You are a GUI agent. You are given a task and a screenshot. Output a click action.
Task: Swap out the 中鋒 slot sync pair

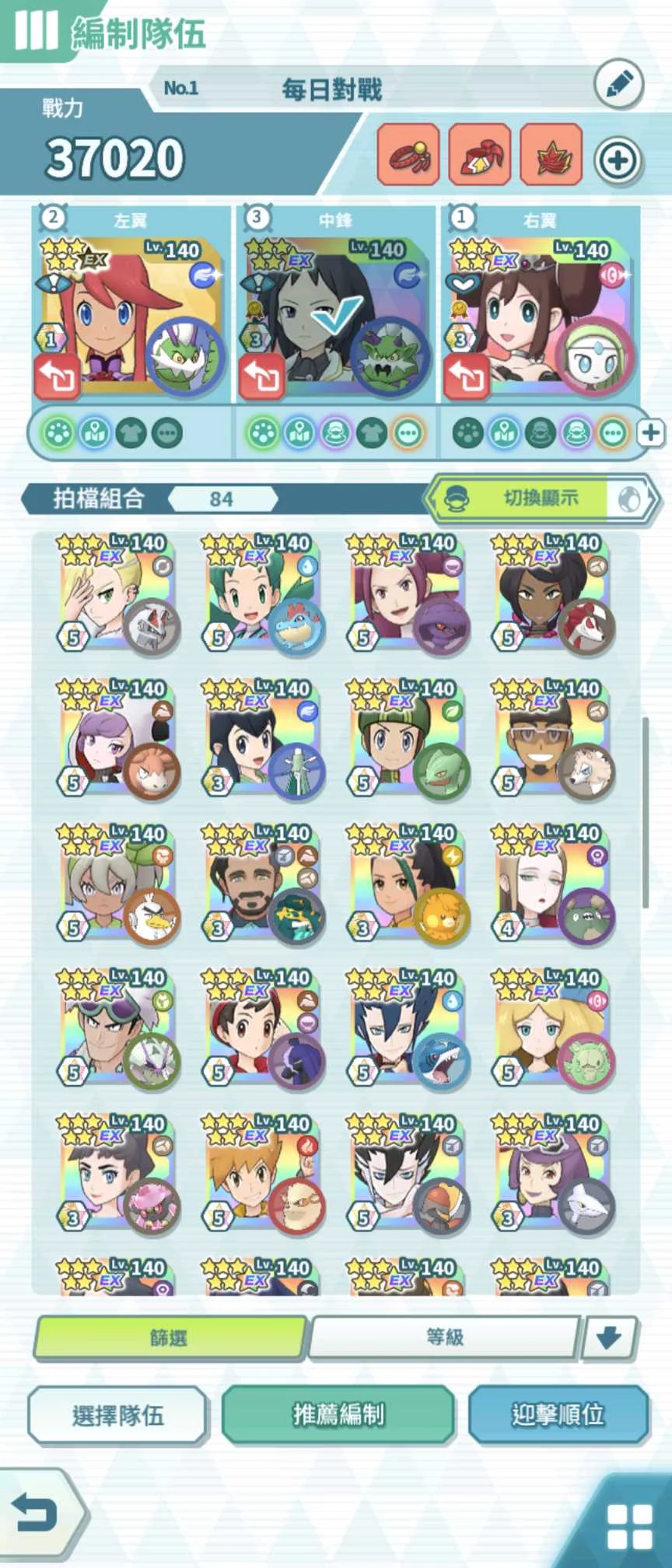point(261,376)
